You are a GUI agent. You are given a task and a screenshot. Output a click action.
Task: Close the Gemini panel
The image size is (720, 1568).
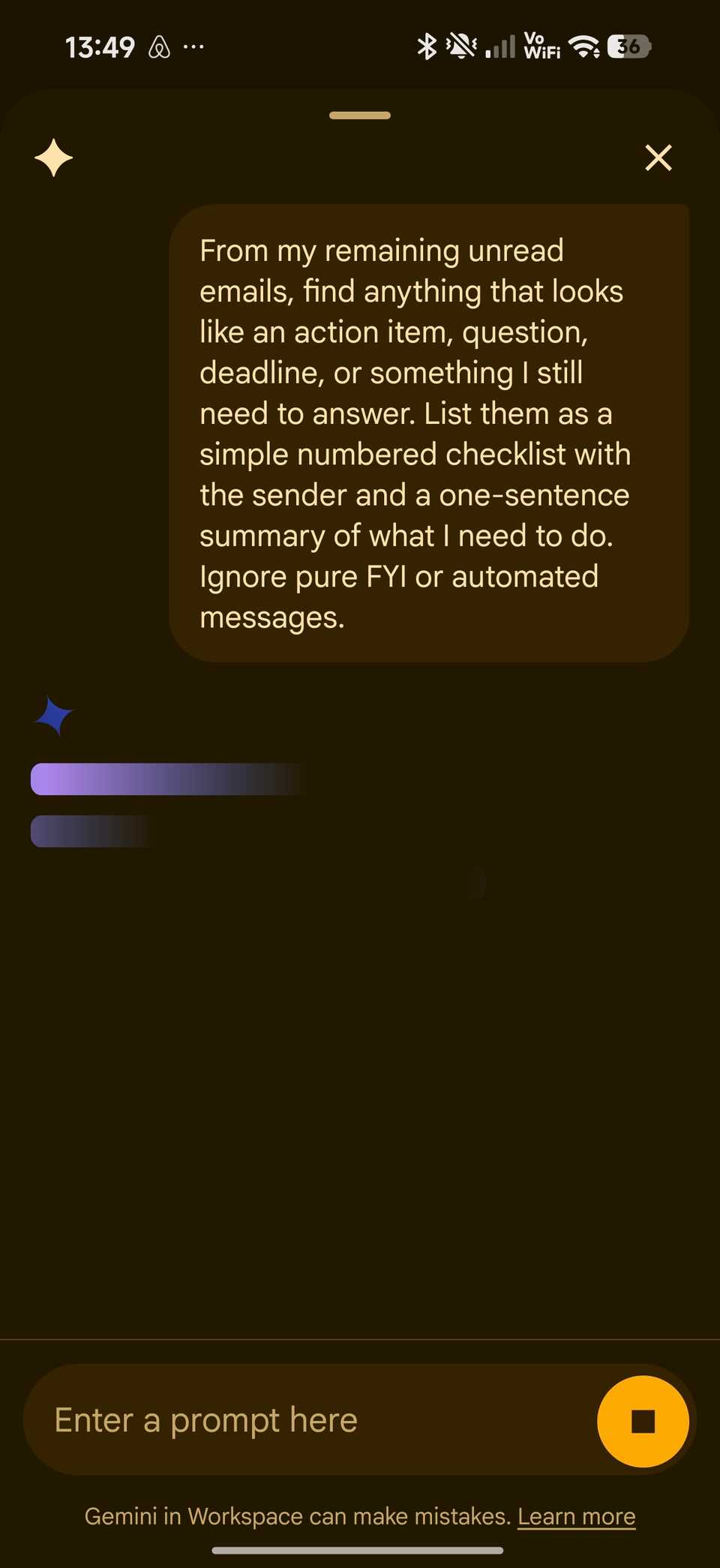click(x=658, y=158)
